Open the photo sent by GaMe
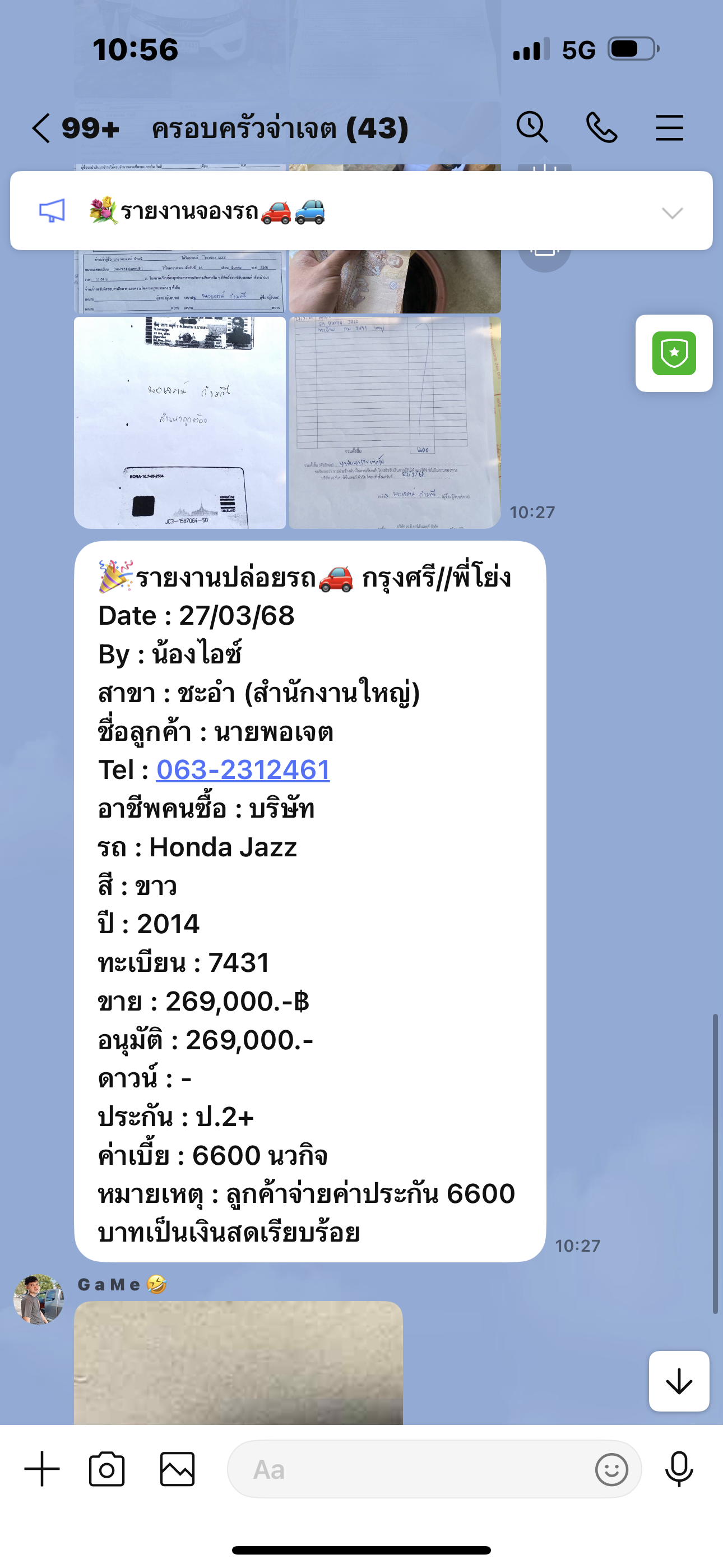Viewport: 723px width, 1568px height. point(238,1362)
